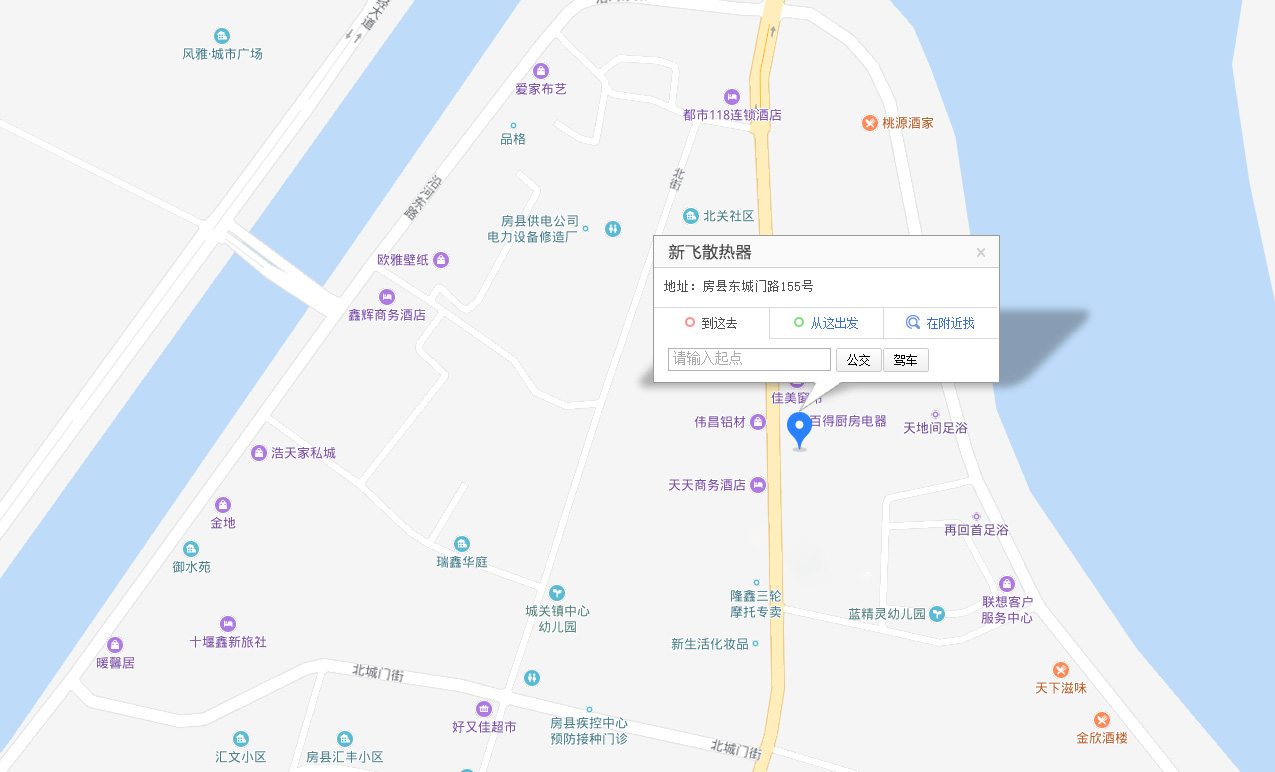Focus the 请输入起点 start point field

(749, 359)
